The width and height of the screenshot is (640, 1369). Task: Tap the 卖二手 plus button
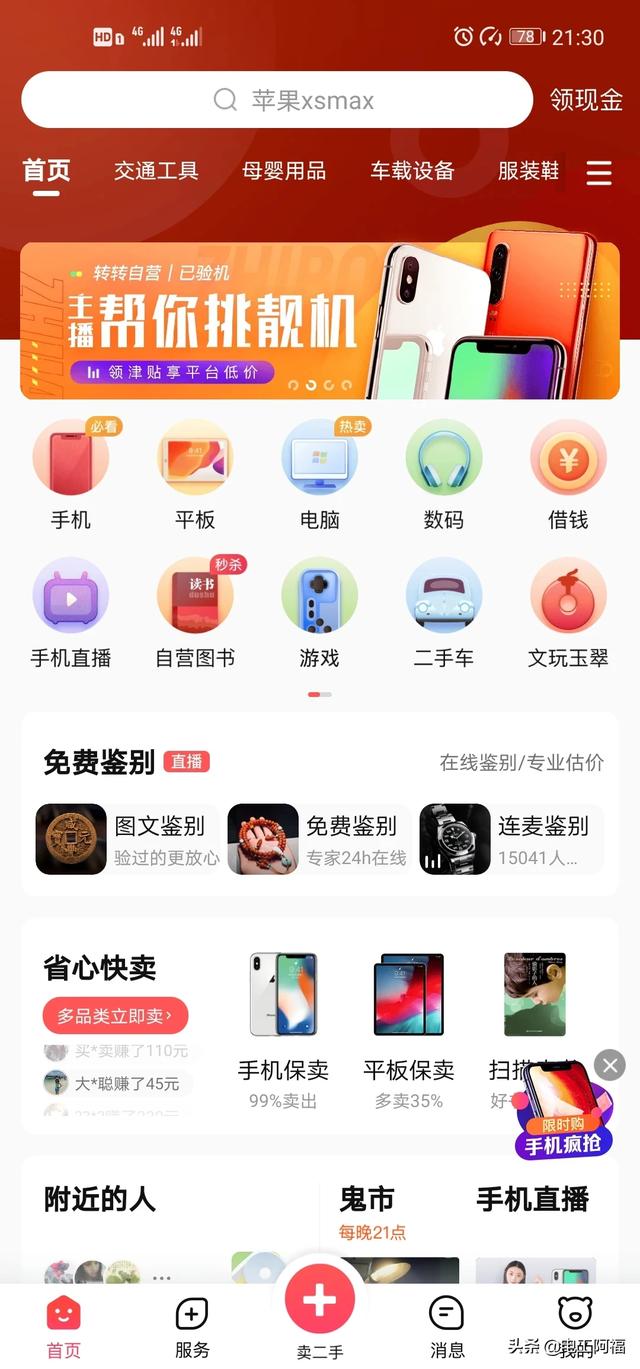pos(319,1301)
